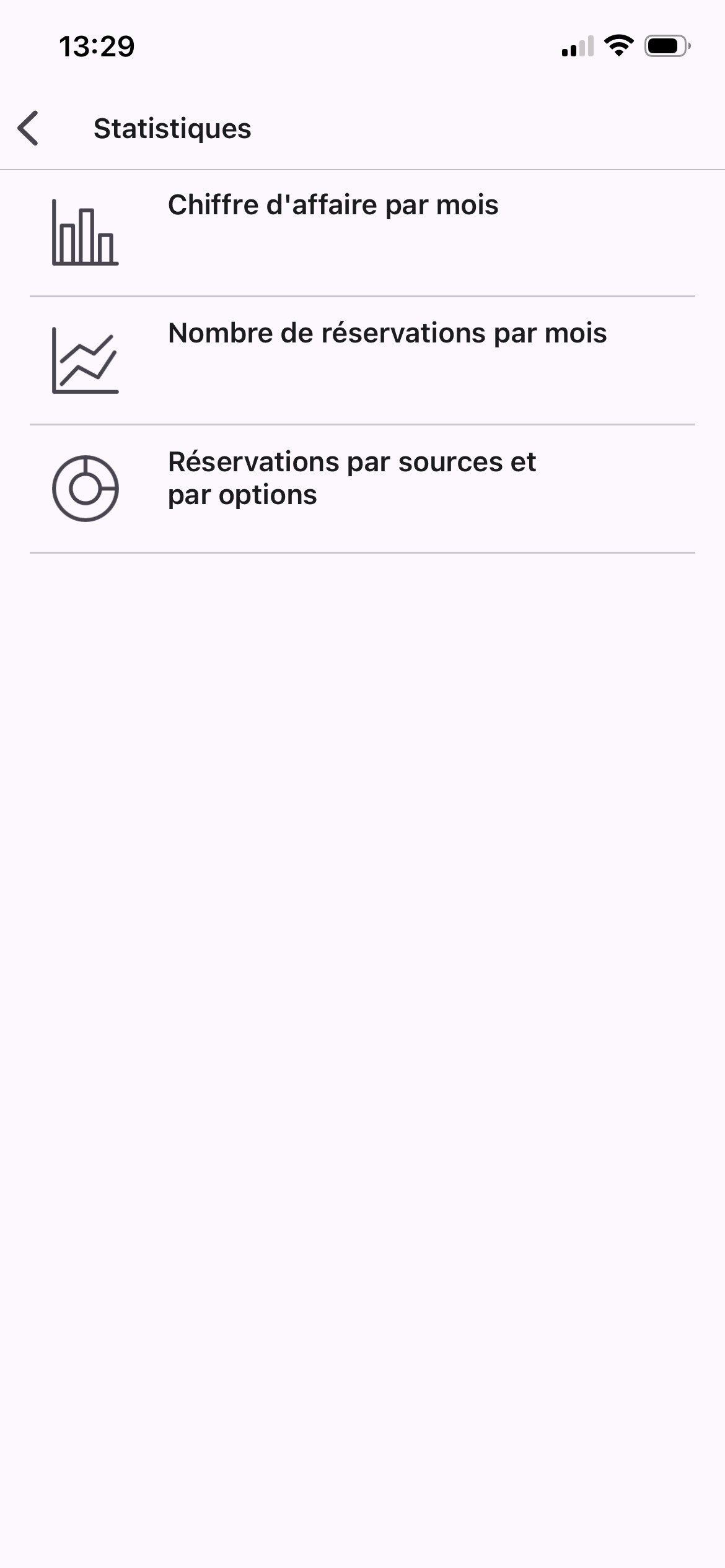Select the revenue statistics chart icon
The image size is (725, 1568).
(x=84, y=232)
